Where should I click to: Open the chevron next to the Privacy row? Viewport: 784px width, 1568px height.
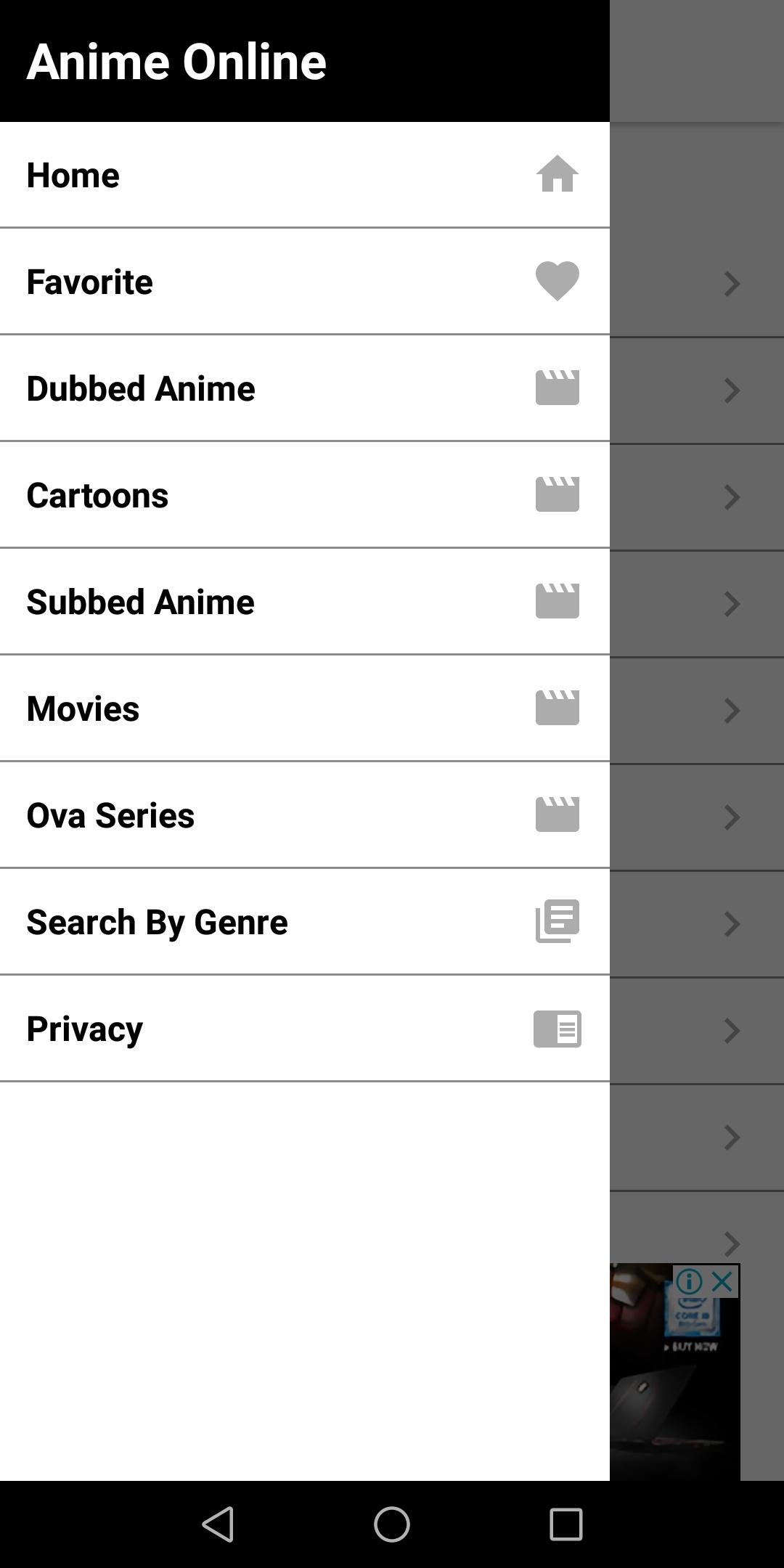[x=730, y=1029]
